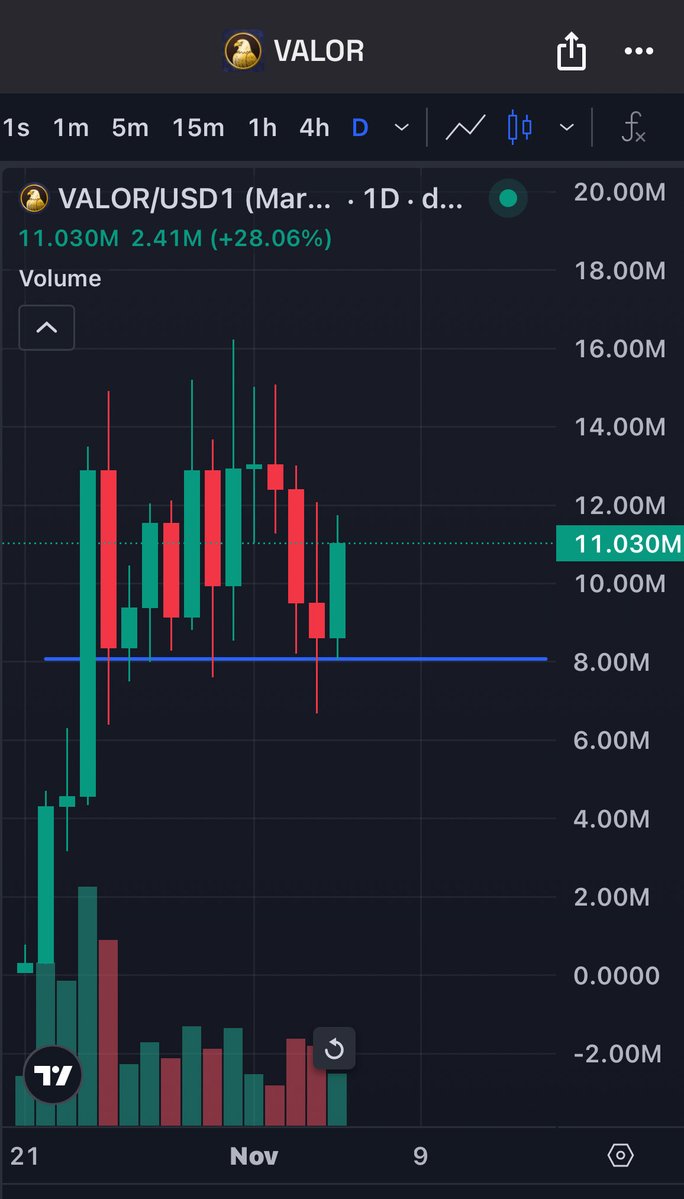Viewport: 684px width, 1199px height.
Task: Choose the 1h timeframe
Action: pos(262,128)
